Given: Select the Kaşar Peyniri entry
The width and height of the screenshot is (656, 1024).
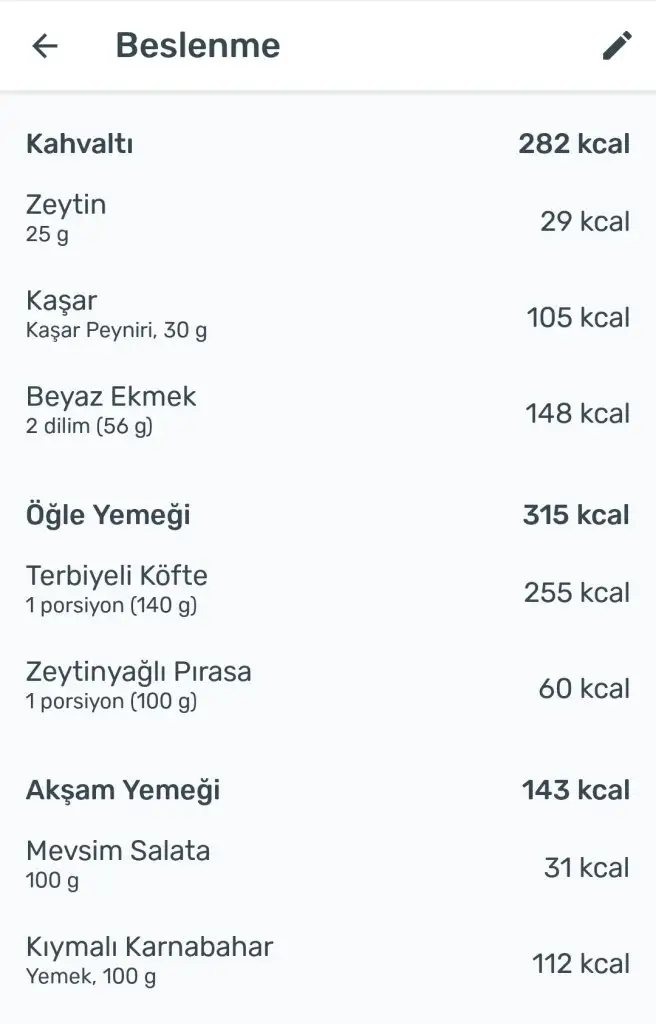Looking at the screenshot, I should pos(328,316).
